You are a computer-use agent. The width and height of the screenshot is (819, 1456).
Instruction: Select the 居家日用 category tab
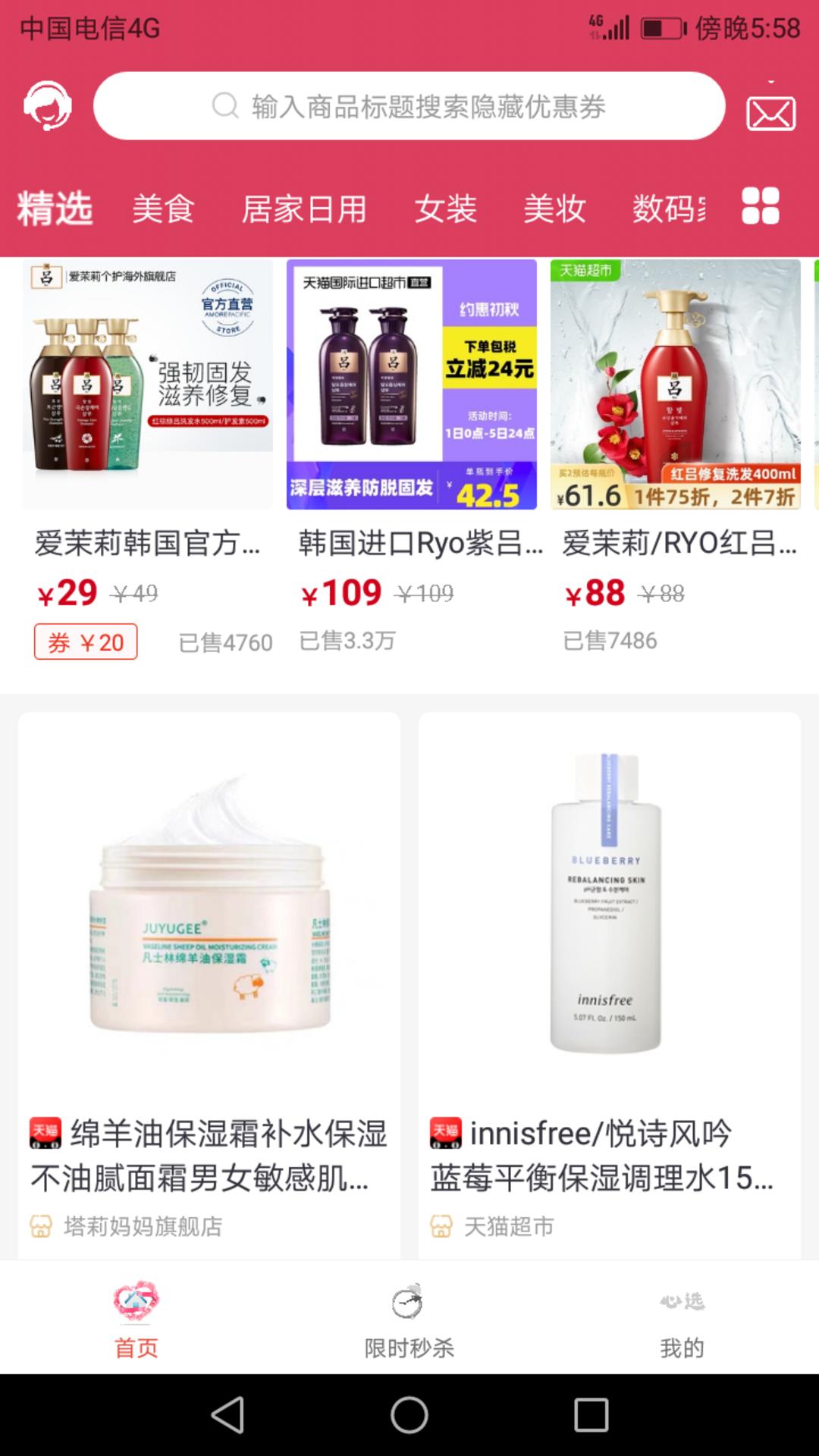(303, 209)
